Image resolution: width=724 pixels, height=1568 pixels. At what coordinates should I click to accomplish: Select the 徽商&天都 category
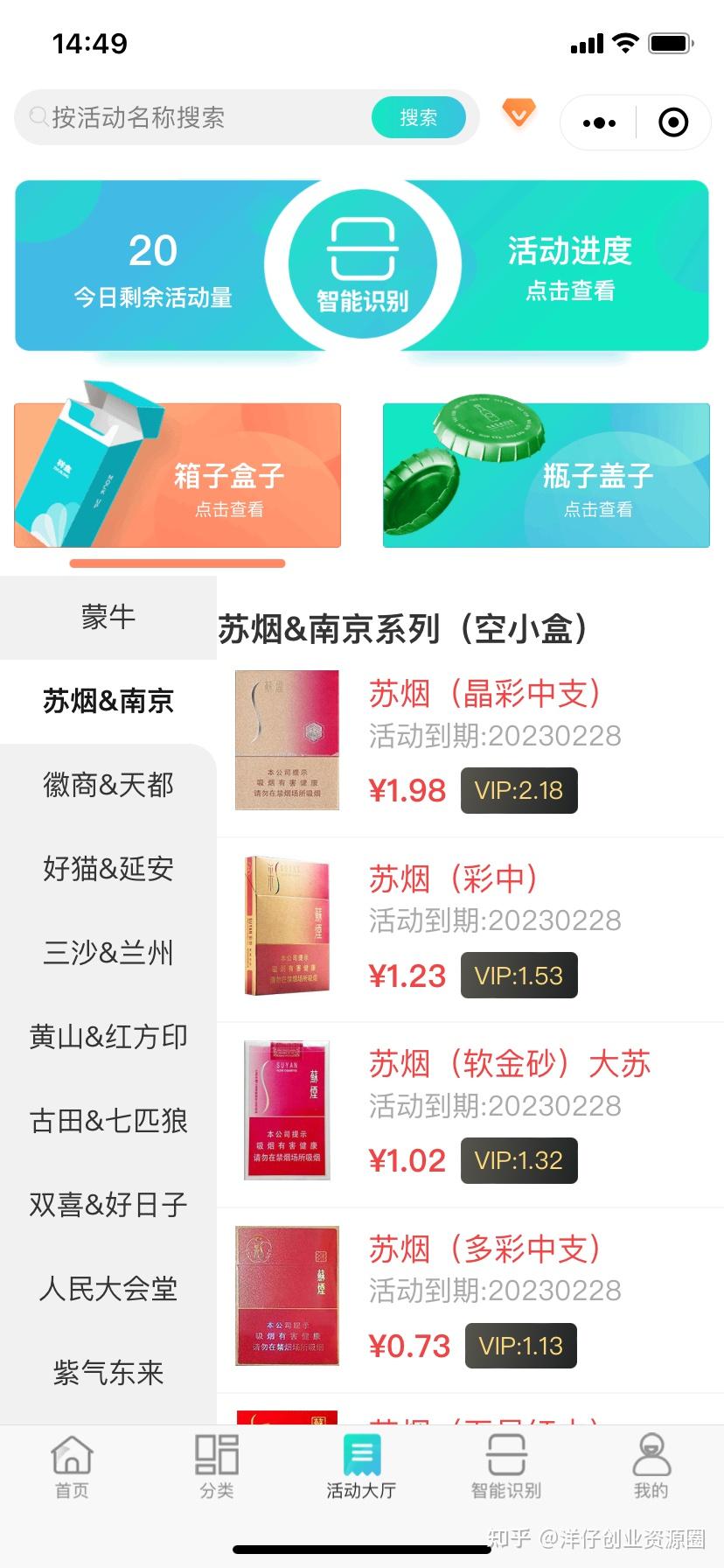pos(108,785)
